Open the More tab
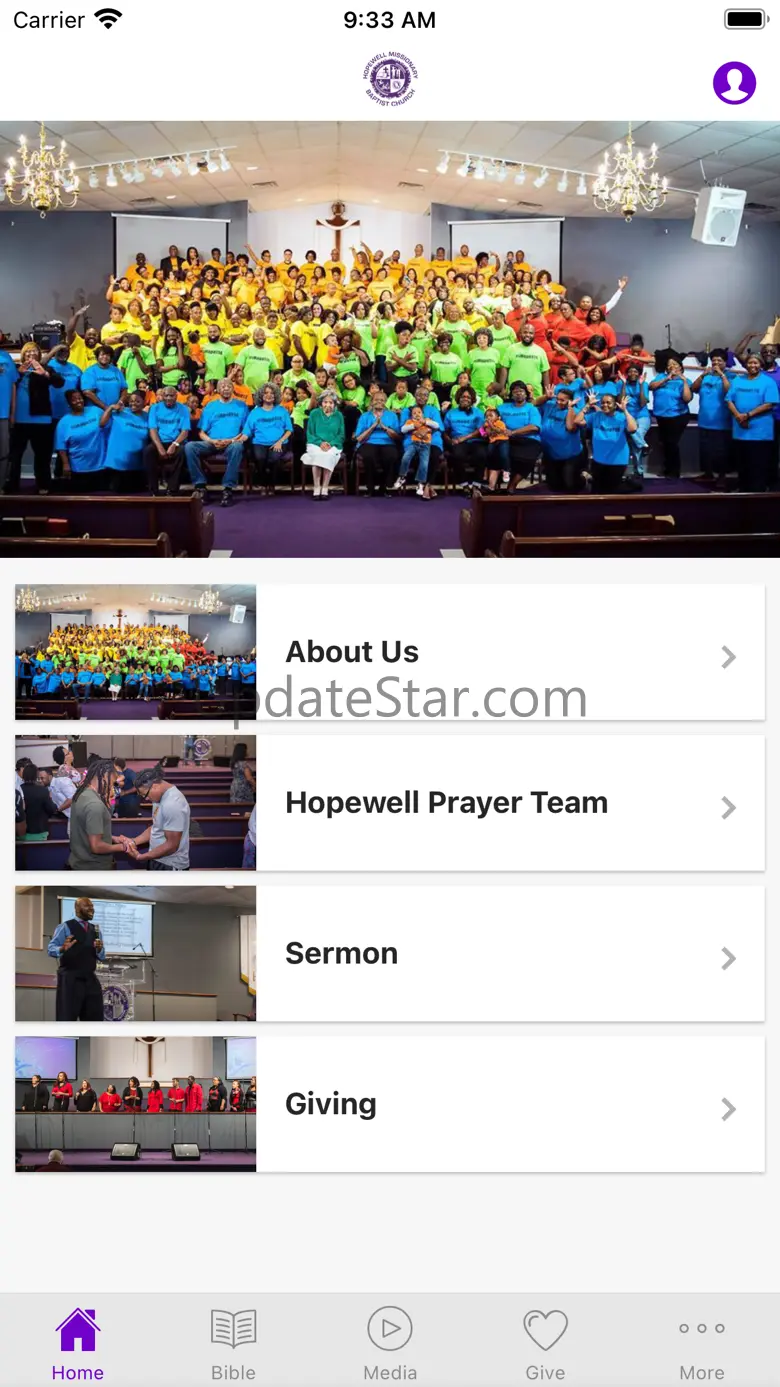The width and height of the screenshot is (780, 1387). pyautogui.click(x=701, y=1343)
